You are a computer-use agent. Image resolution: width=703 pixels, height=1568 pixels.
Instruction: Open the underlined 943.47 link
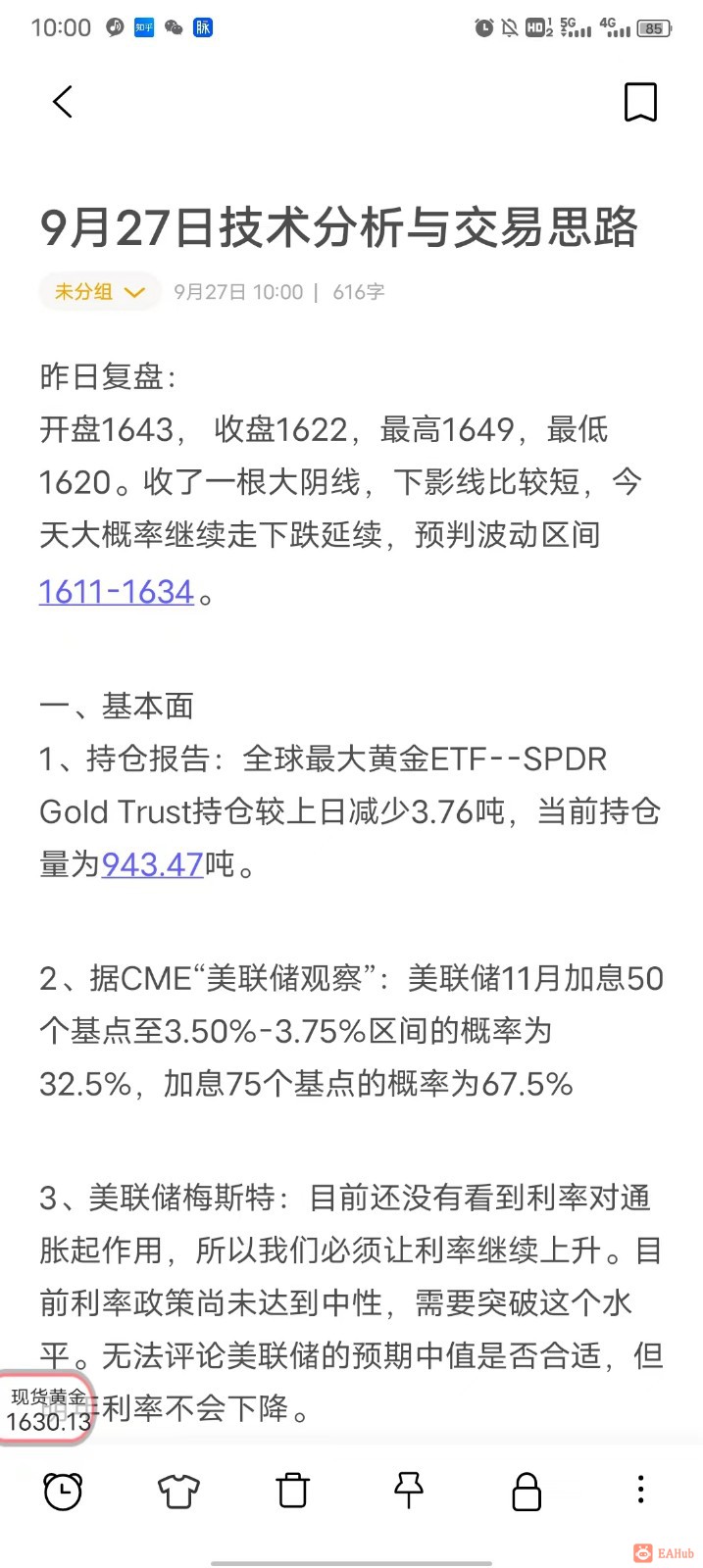coord(152,864)
